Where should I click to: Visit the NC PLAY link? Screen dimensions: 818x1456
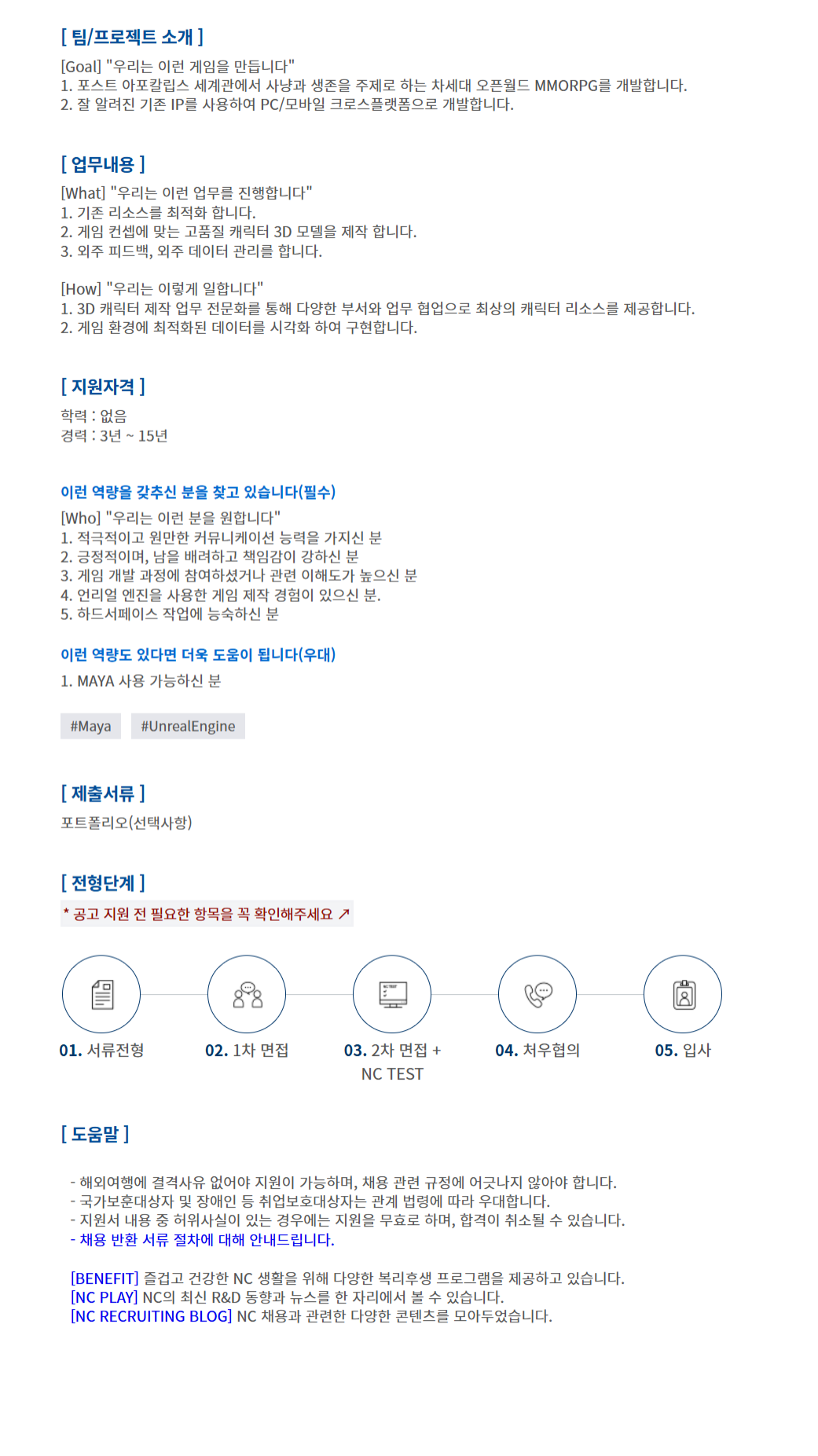(105, 1297)
